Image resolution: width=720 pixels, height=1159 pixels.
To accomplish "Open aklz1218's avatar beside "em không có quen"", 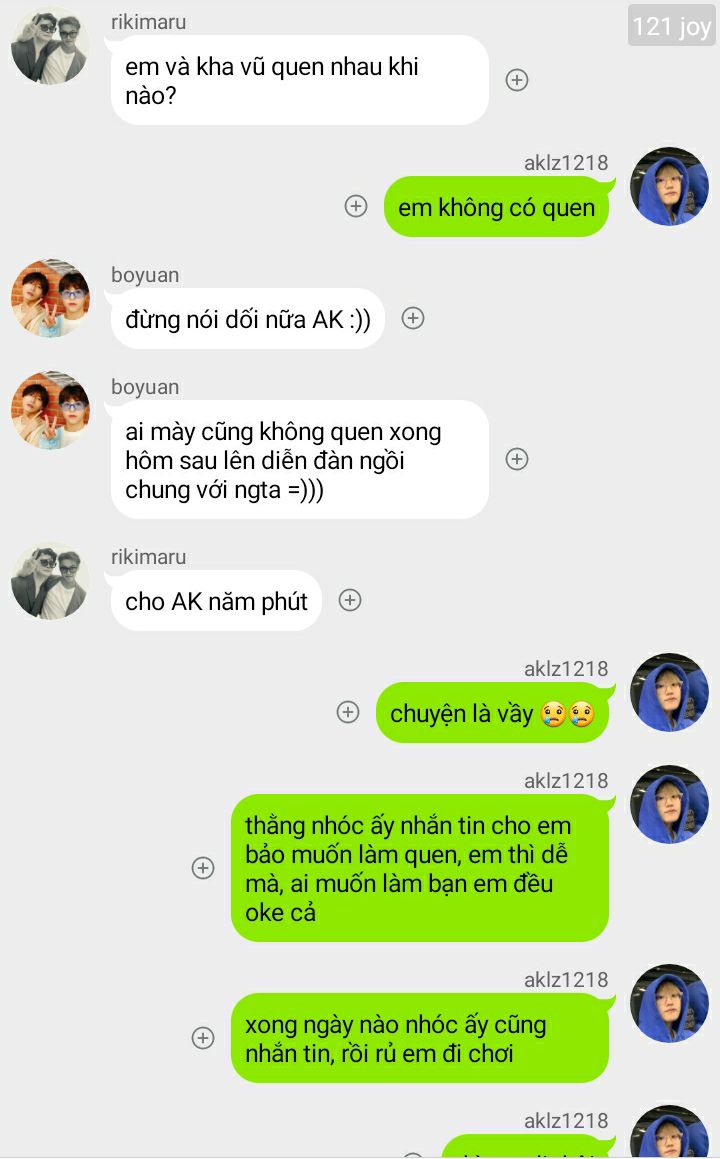I will 669,186.
